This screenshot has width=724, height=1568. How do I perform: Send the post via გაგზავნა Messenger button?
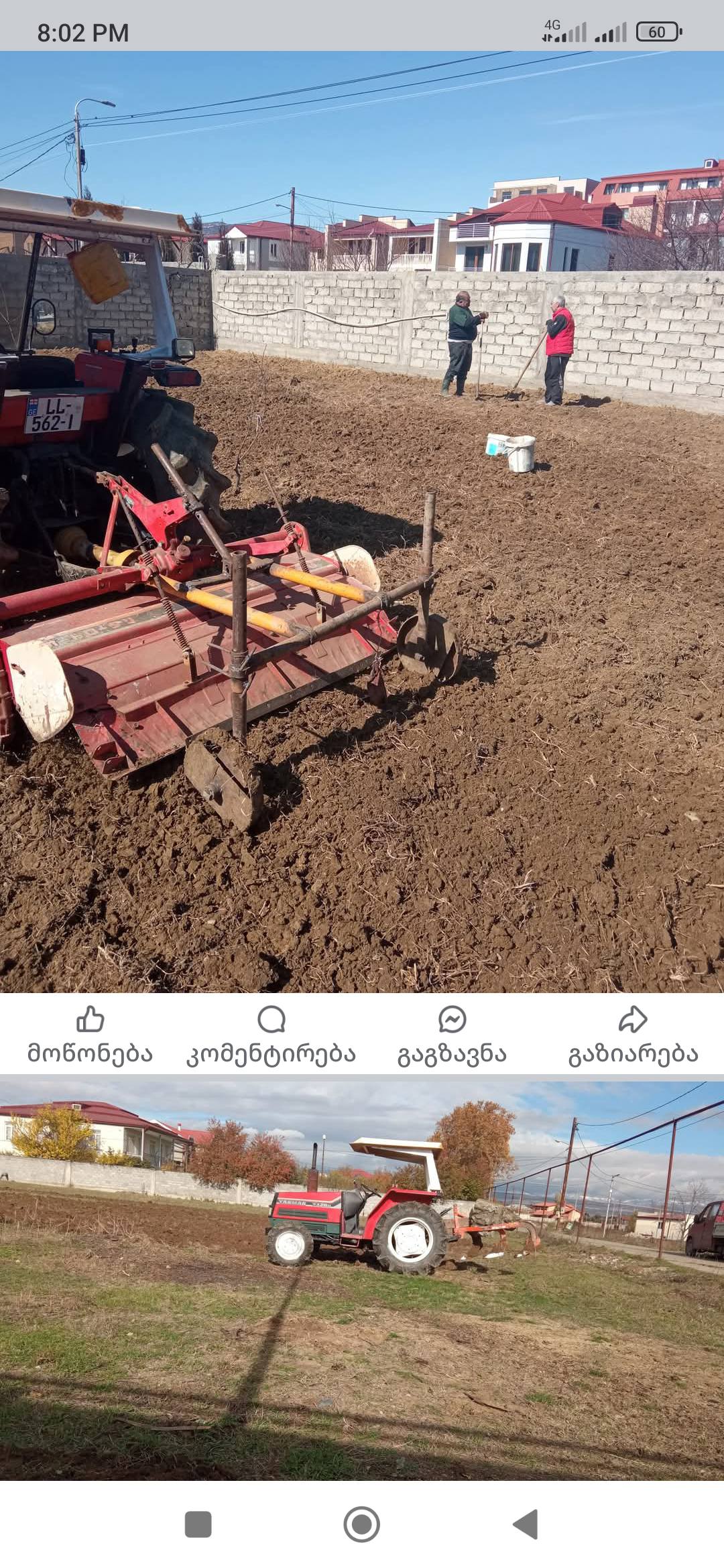coord(452,1035)
